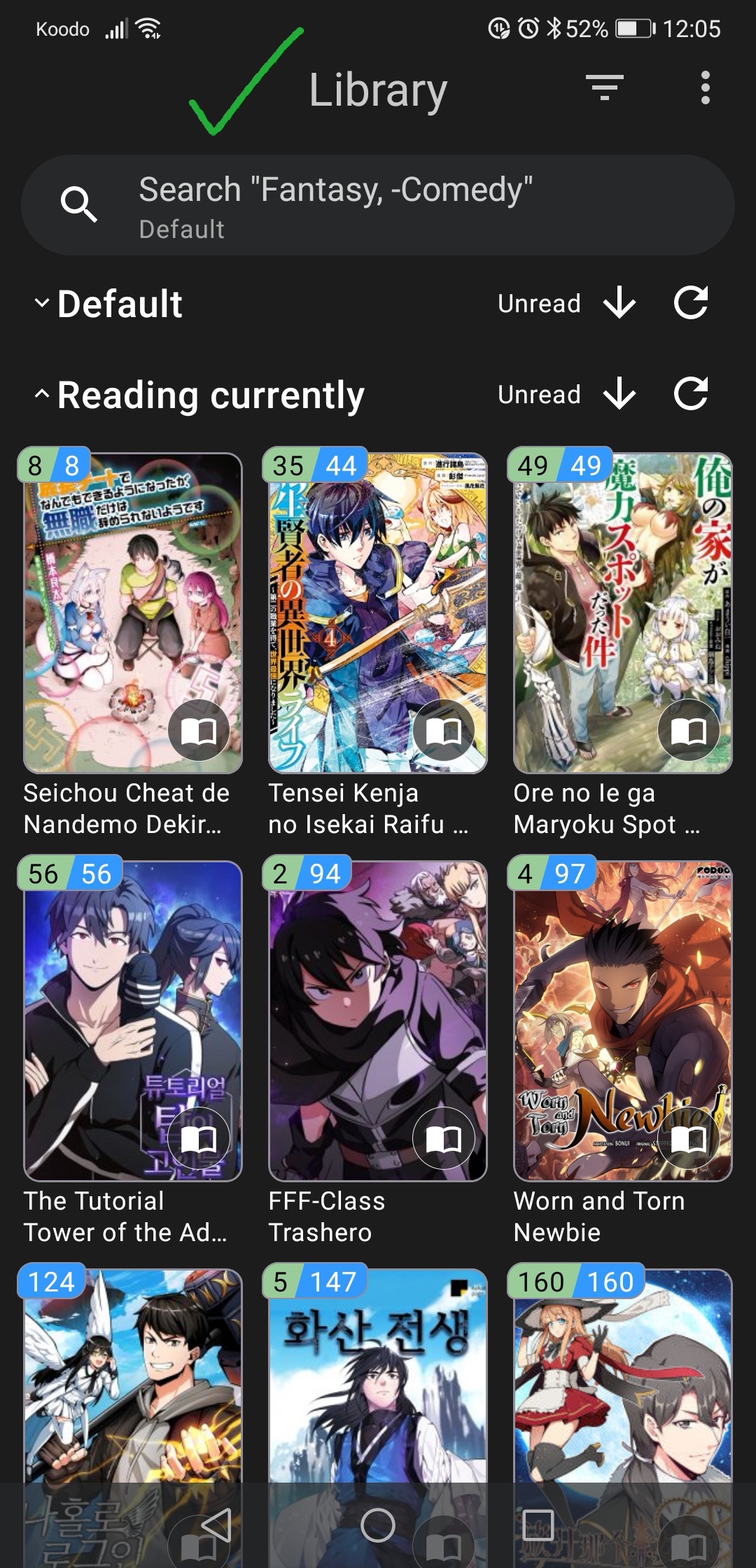Change Unread sort for Default category
This screenshot has height=1568, width=756.
pyautogui.click(x=567, y=304)
